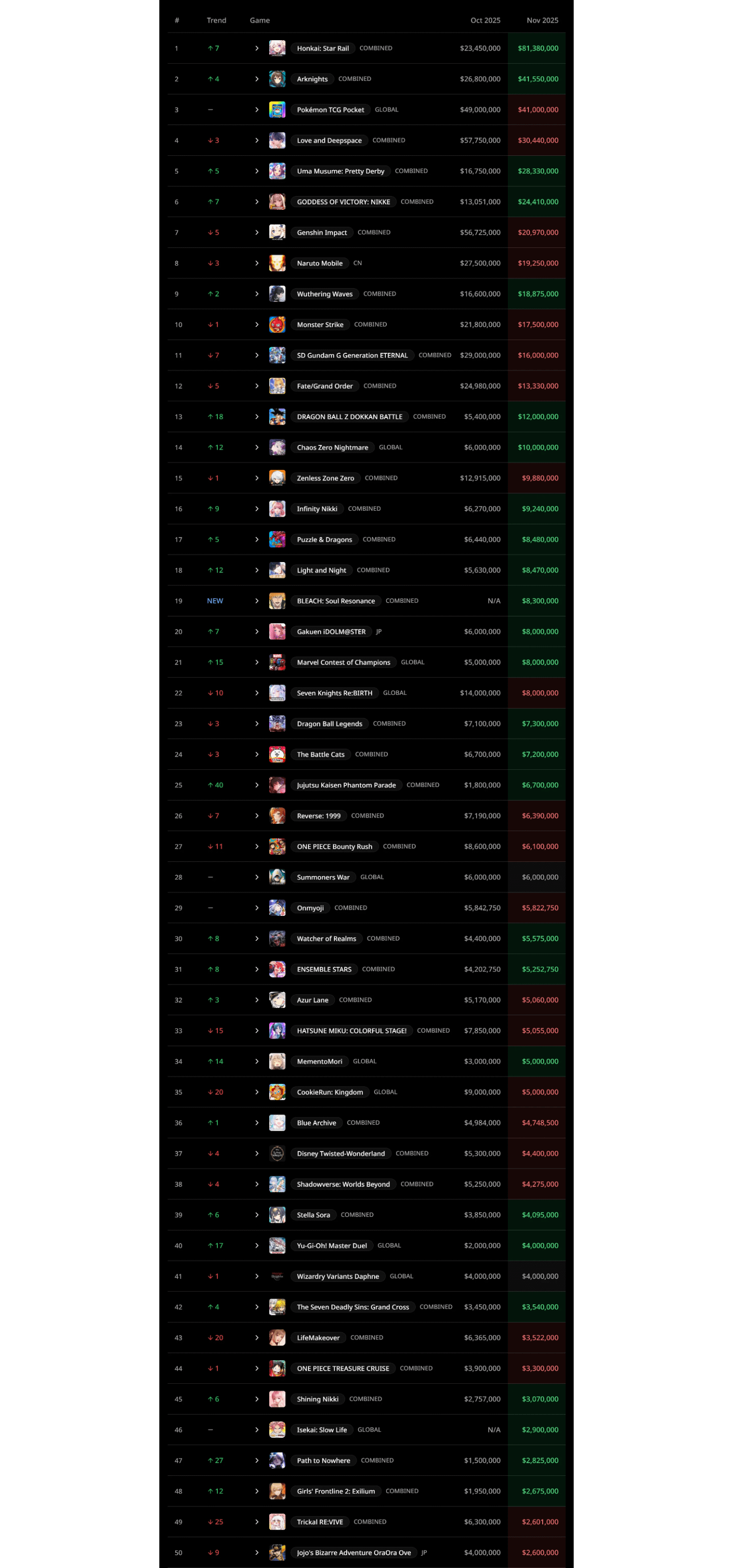Expand the Marvel Contest of Champions row

coord(257,662)
